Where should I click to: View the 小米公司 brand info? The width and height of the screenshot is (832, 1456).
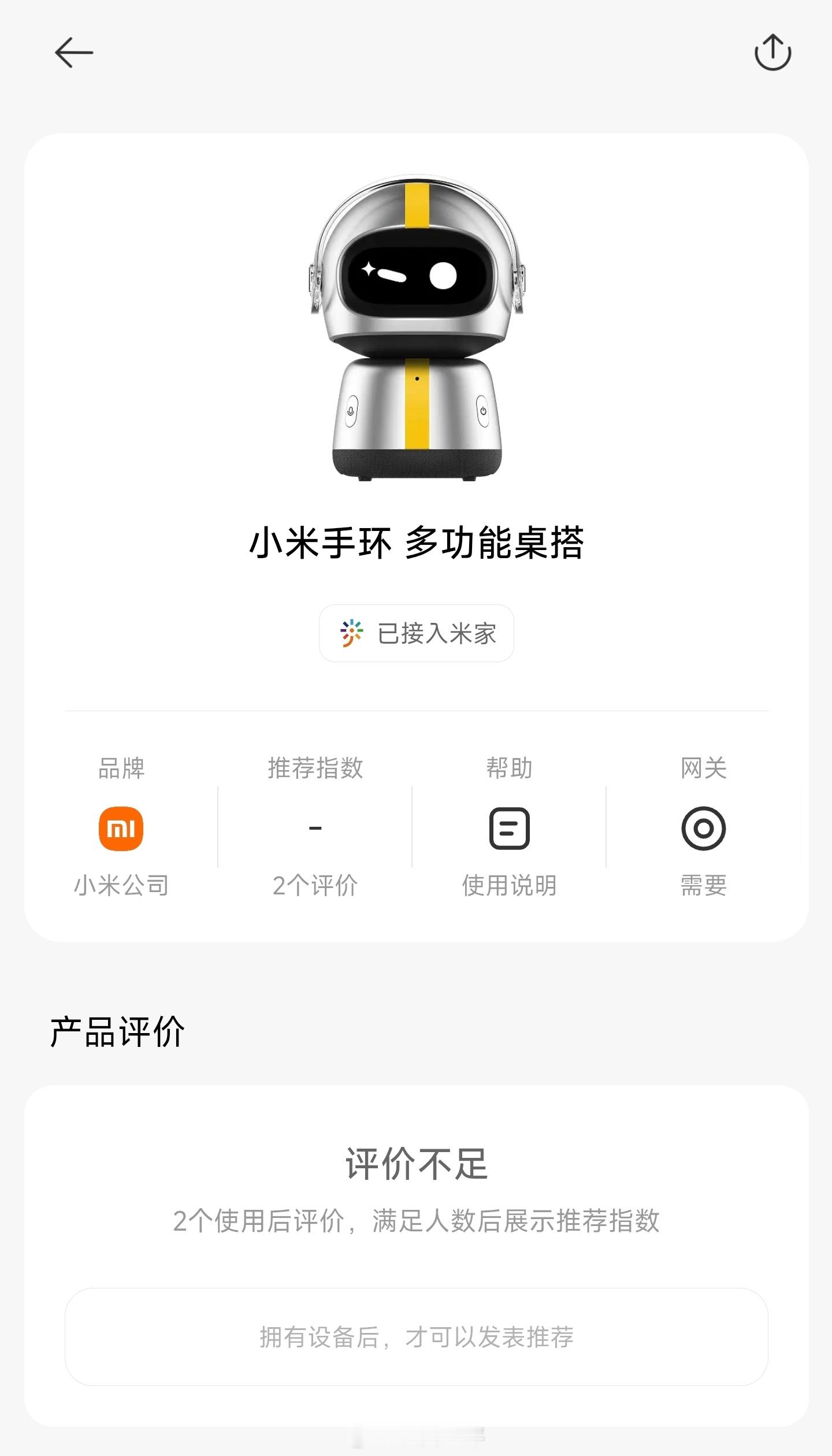coord(121,827)
